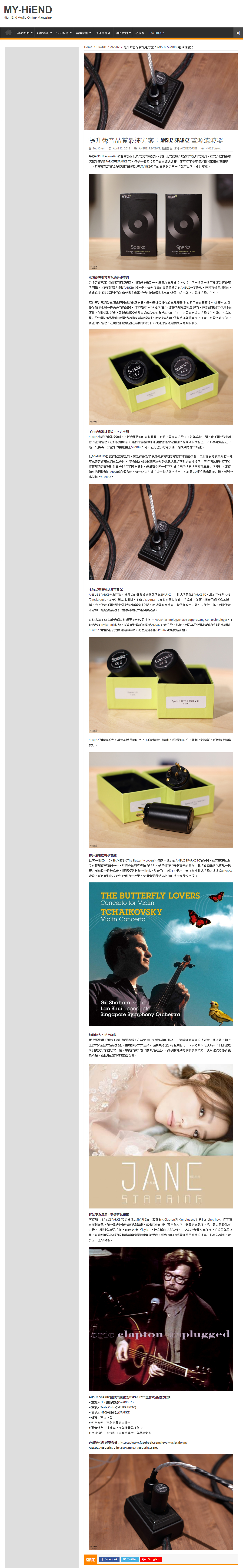243x1568 pixels.
Task: Share this article on Google+
Action: pyautogui.click(x=151, y=1559)
